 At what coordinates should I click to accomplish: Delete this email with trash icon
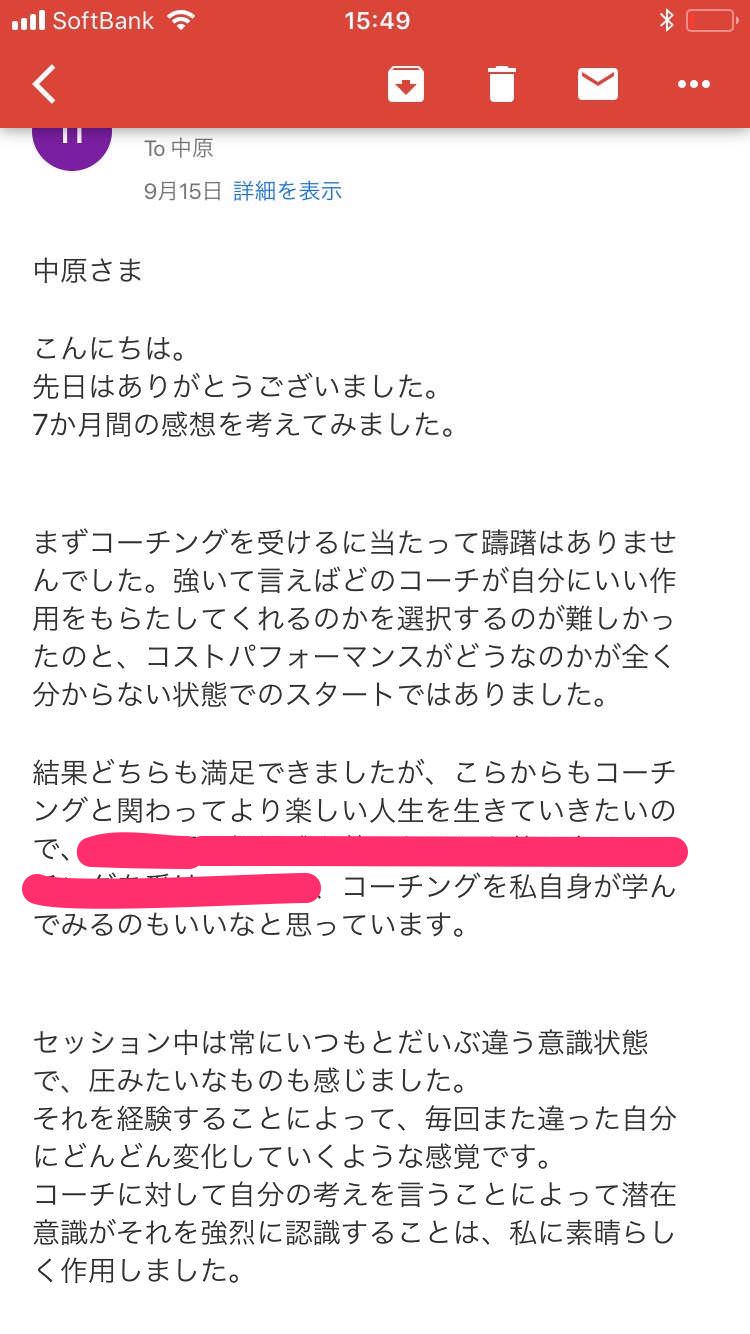coord(502,85)
